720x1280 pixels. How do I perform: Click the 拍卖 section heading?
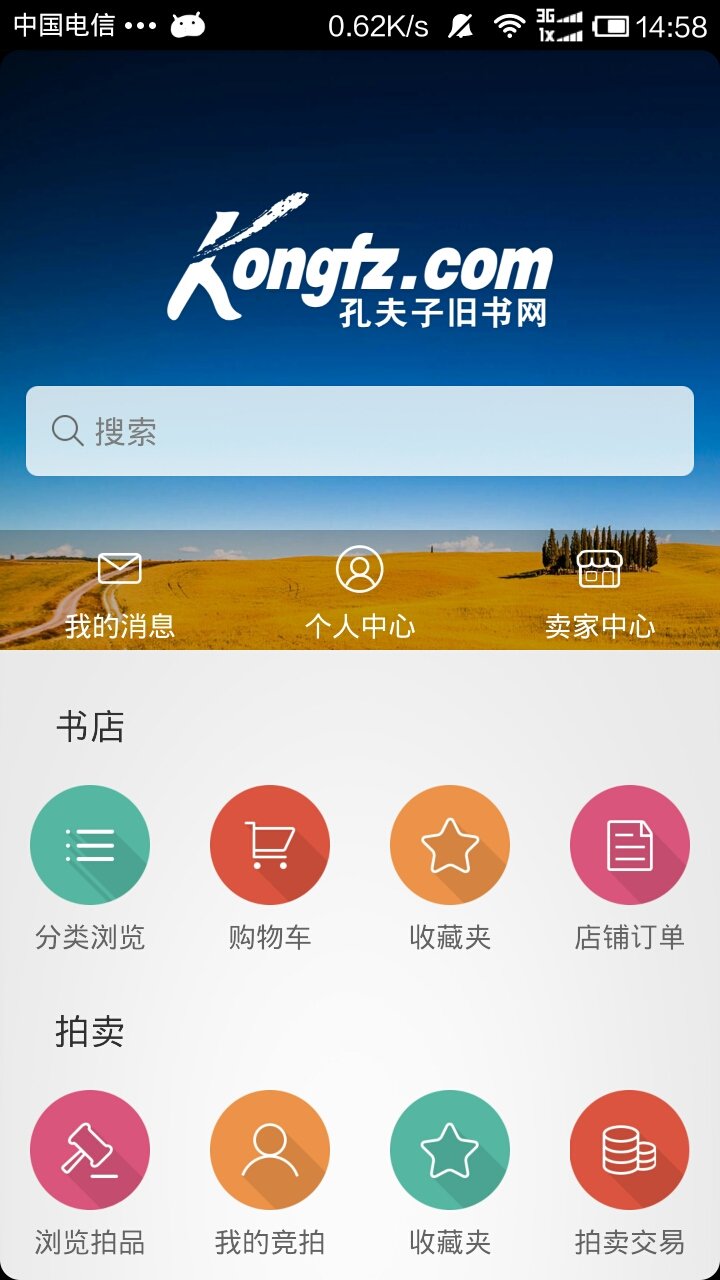[x=90, y=1032]
